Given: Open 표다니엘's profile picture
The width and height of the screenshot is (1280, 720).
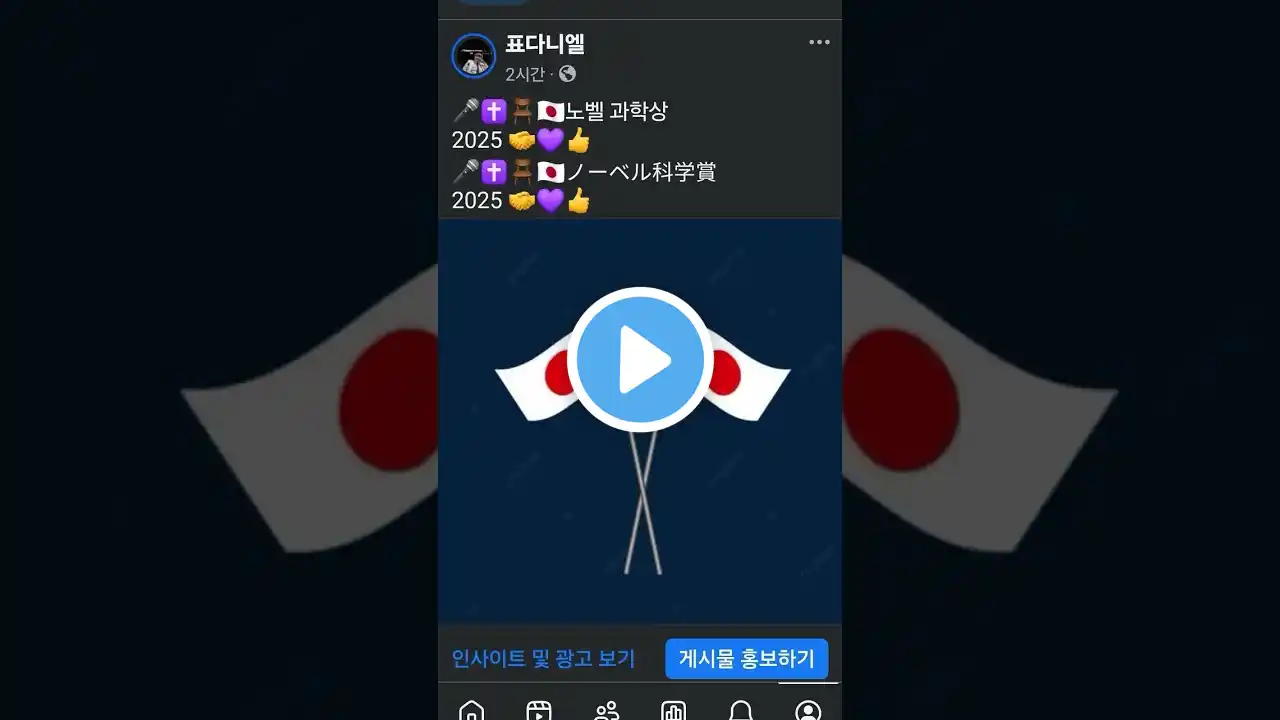Looking at the screenshot, I should click(x=474, y=56).
